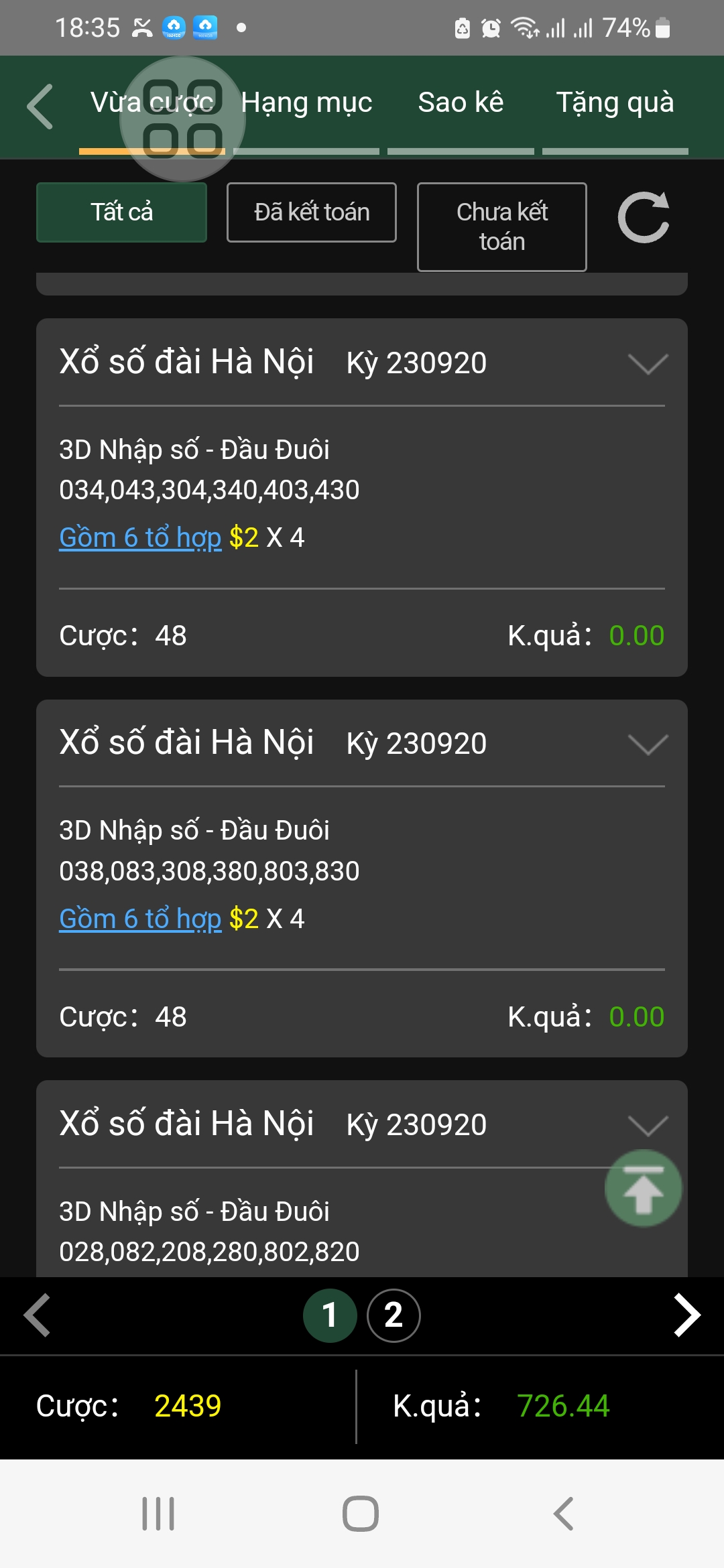724x1568 pixels.
Task: Tap the scroll-to-top floating button
Action: click(x=644, y=1189)
